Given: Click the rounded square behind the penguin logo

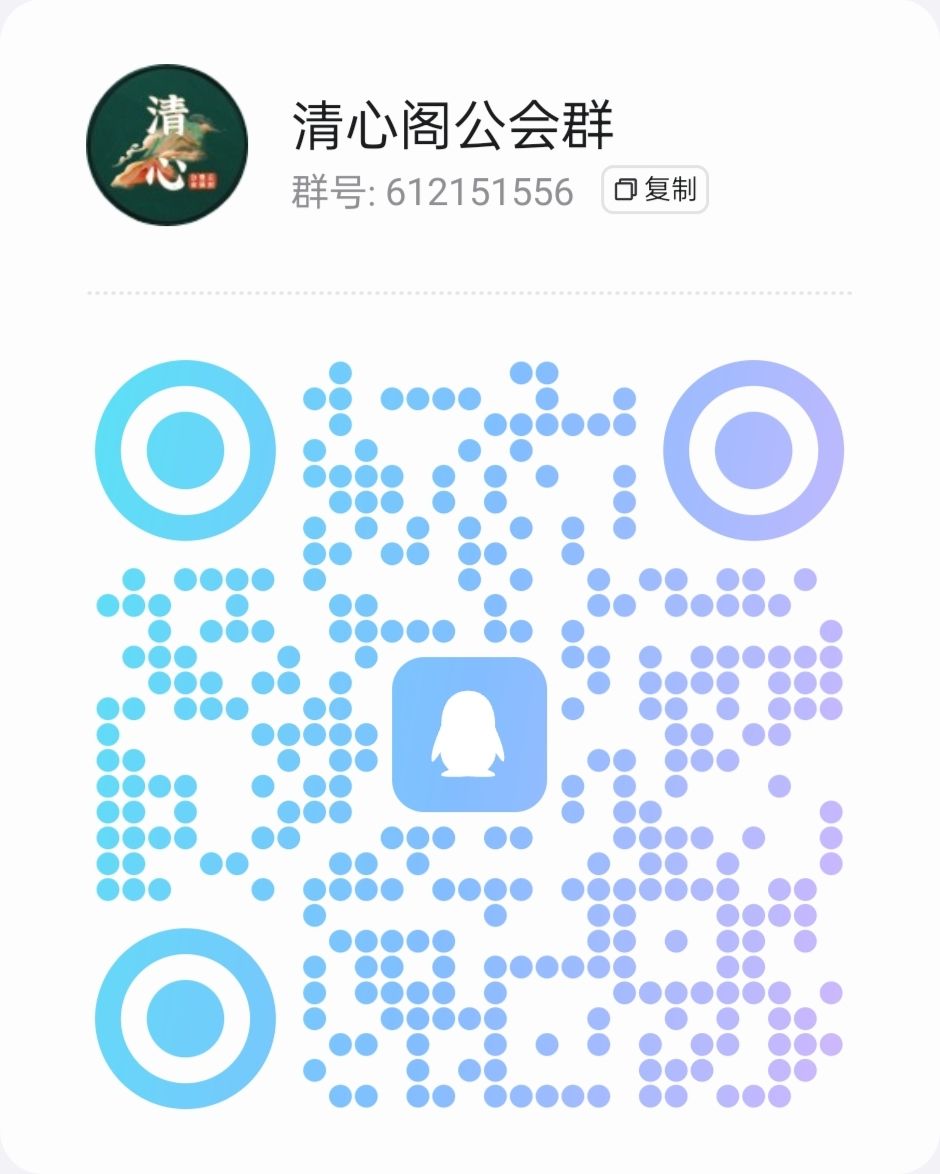Looking at the screenshot, I should 470,735.
